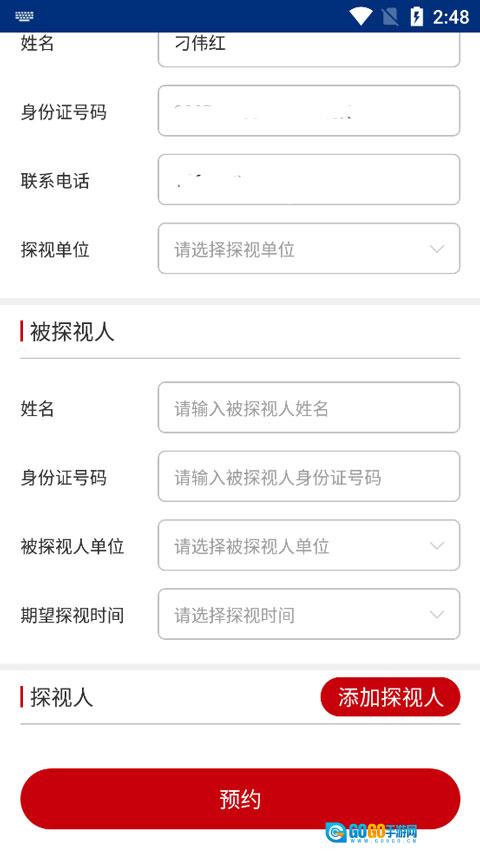Select 期望探视时间 from the time picker

tap(309, 614)
